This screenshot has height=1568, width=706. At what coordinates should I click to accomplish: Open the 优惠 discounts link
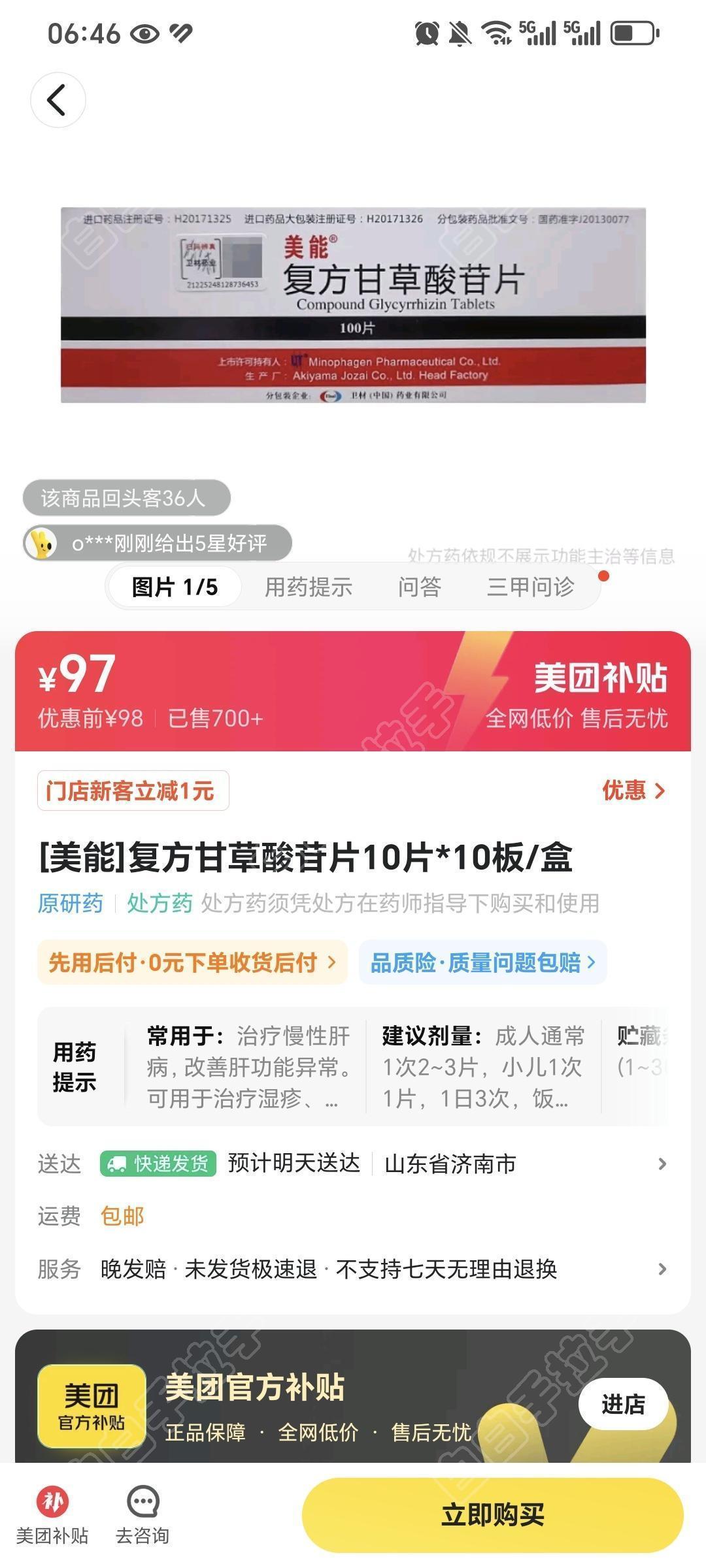(x=632, y=791)
